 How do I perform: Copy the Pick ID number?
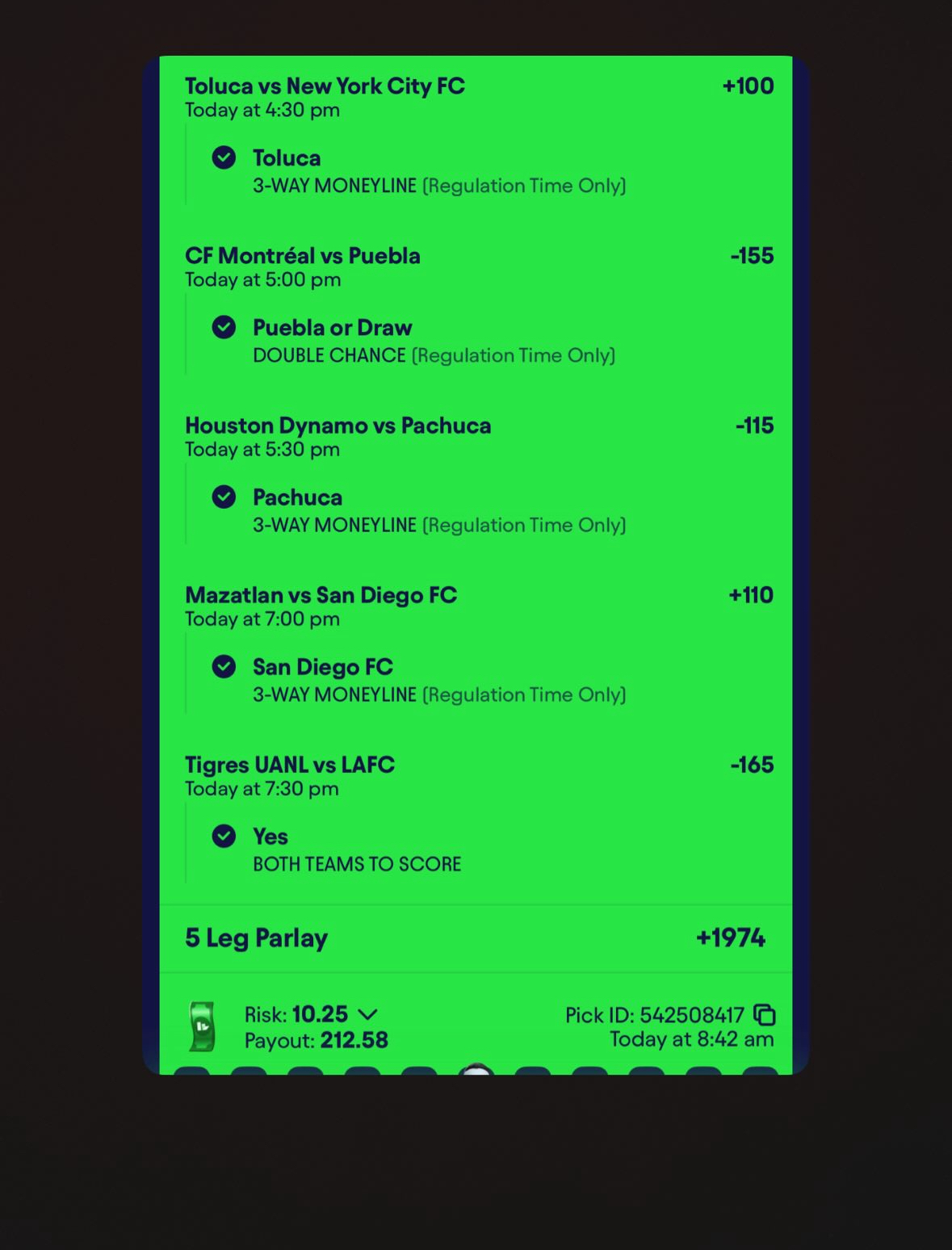click(764, 1014)
